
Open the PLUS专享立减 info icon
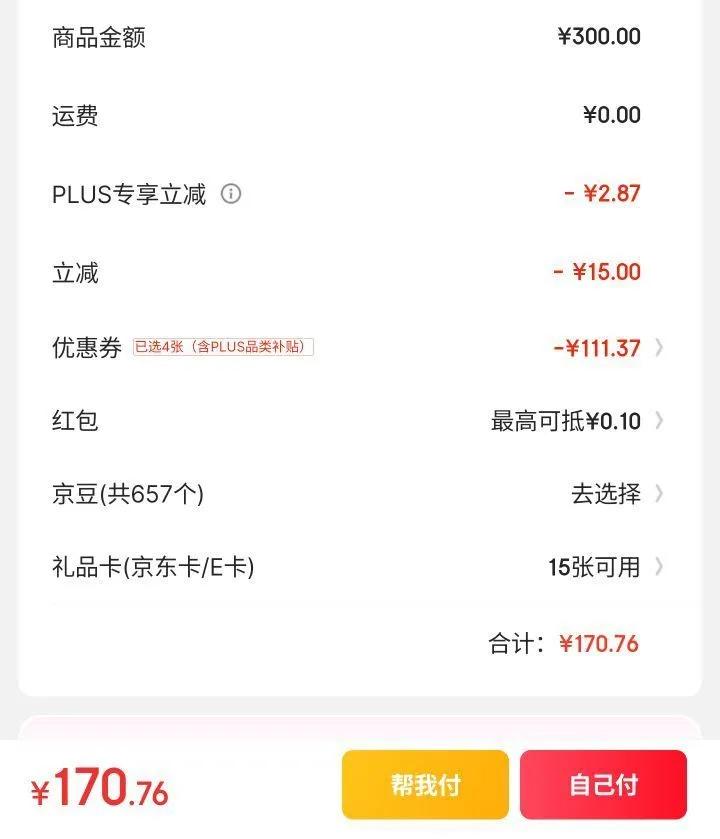pos(231,194)
